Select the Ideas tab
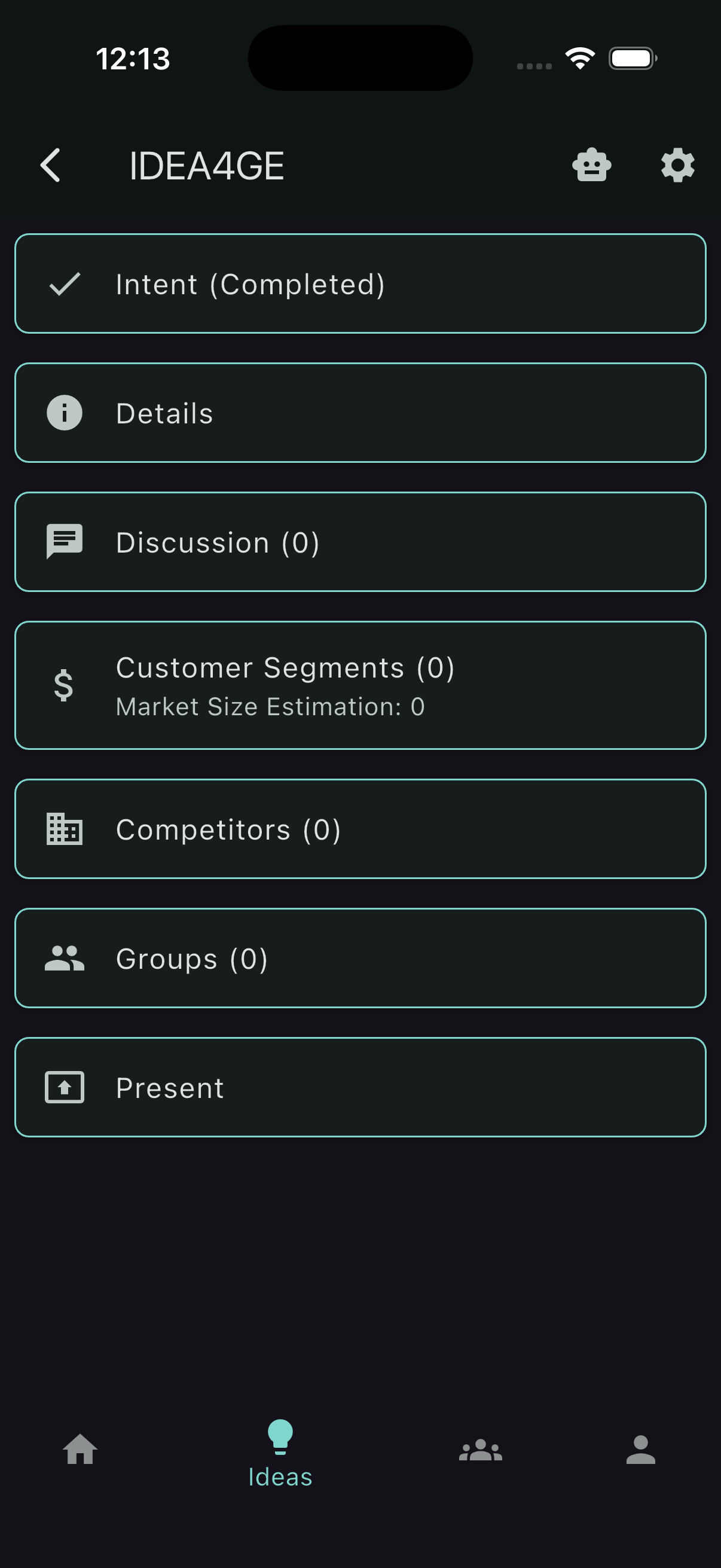721x1568 pixels. (x=280, y=1454)
